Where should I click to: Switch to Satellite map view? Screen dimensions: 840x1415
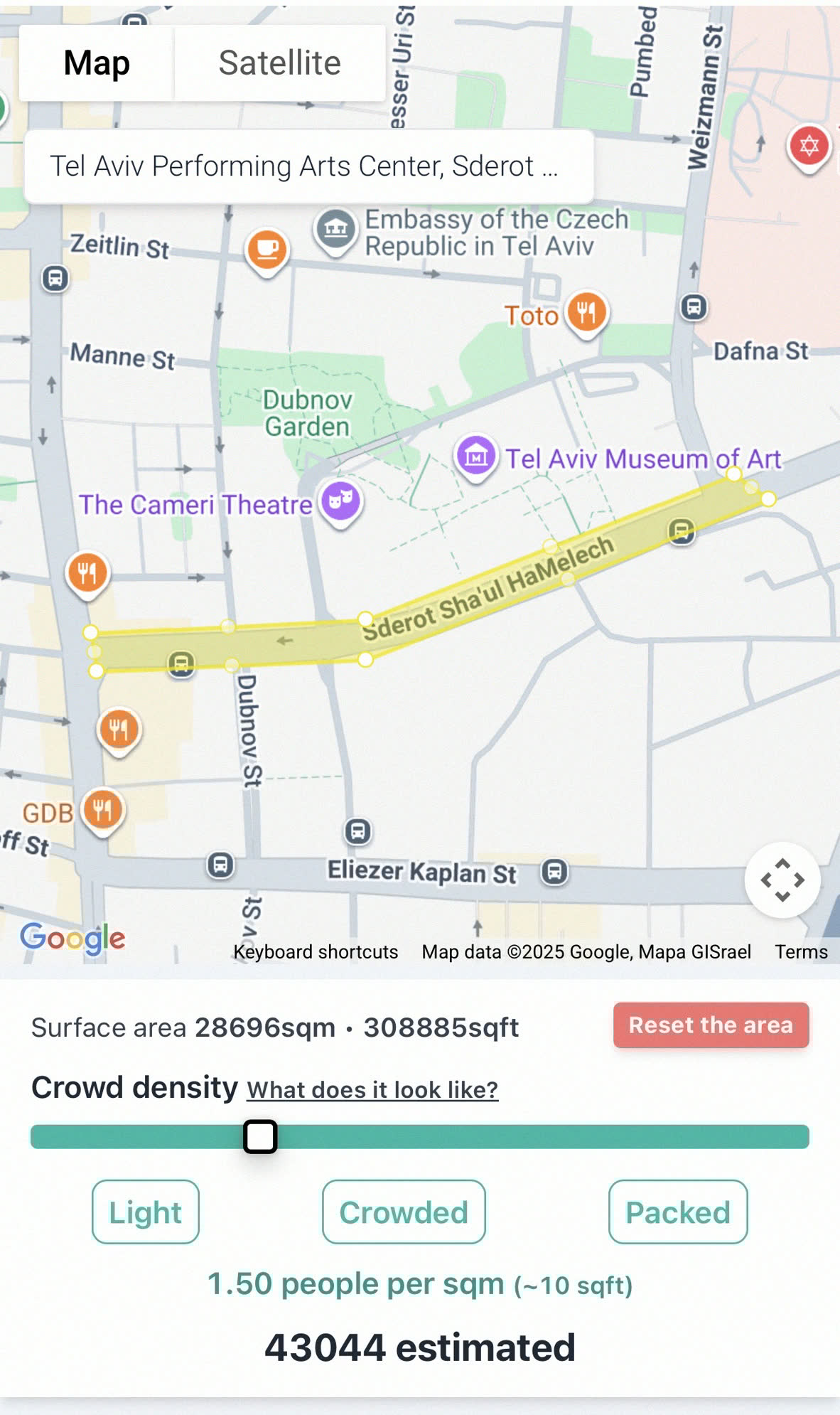click(279, 63)
